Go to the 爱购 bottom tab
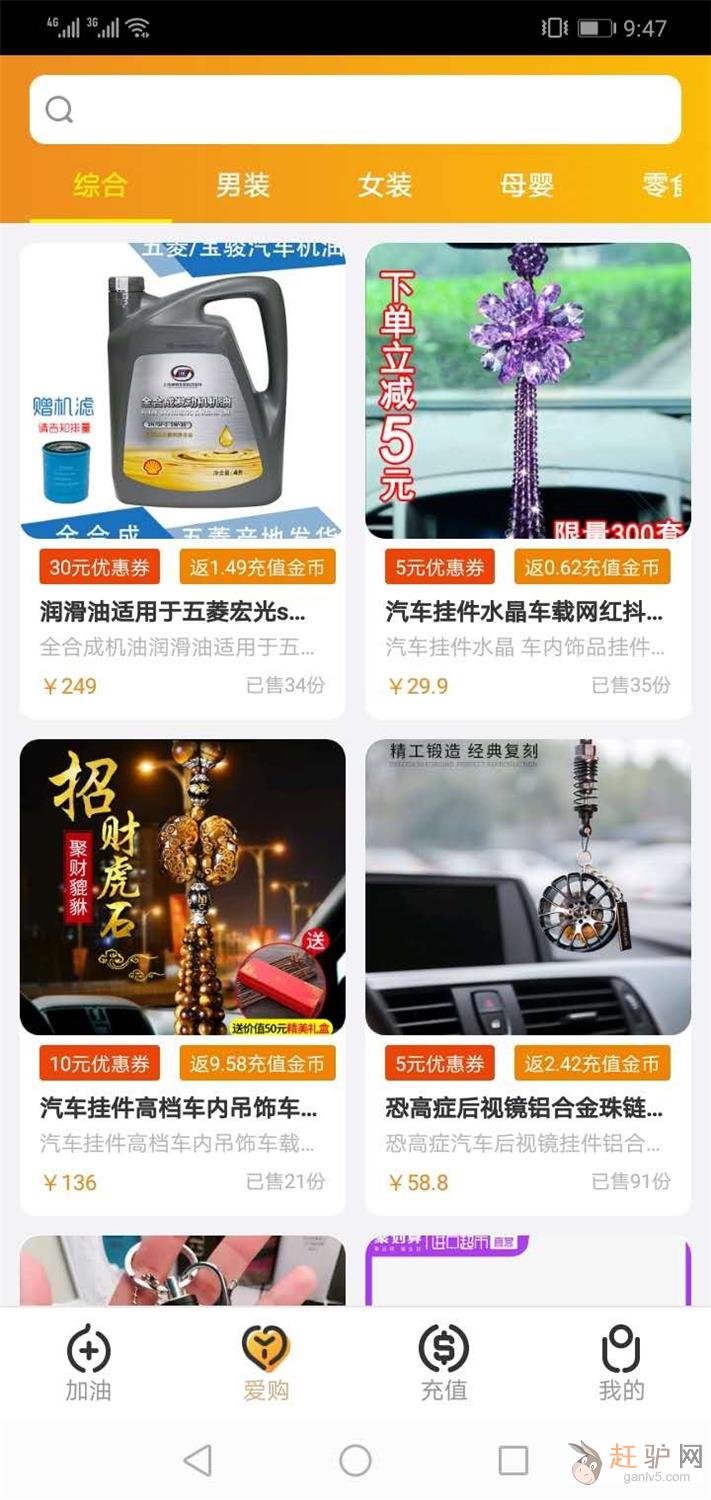The height and width of the screenshot is (1500, 711). pyautogui.click(x=266, y=1363)
